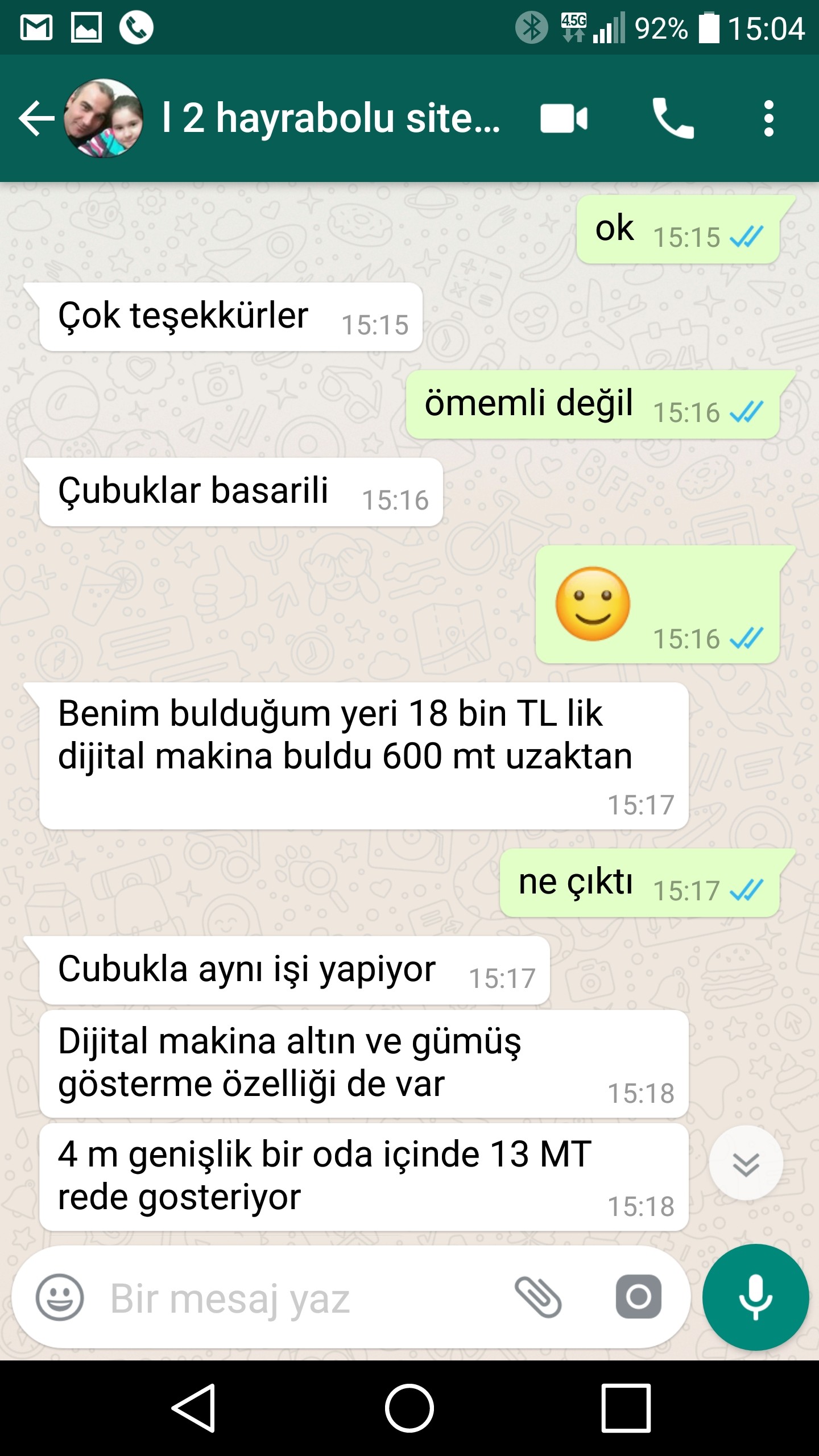Attach a file with the paperclip

click(538, 1297)
